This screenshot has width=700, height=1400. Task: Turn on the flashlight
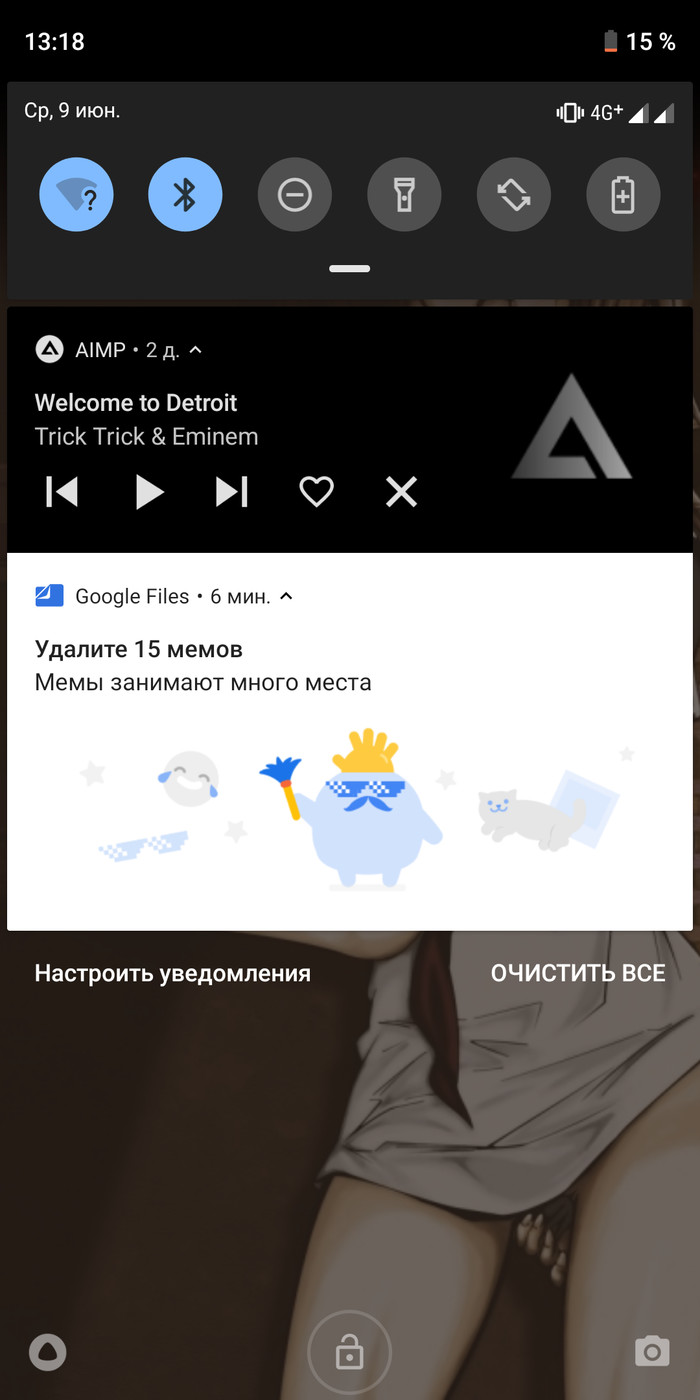tap(404, 194)
